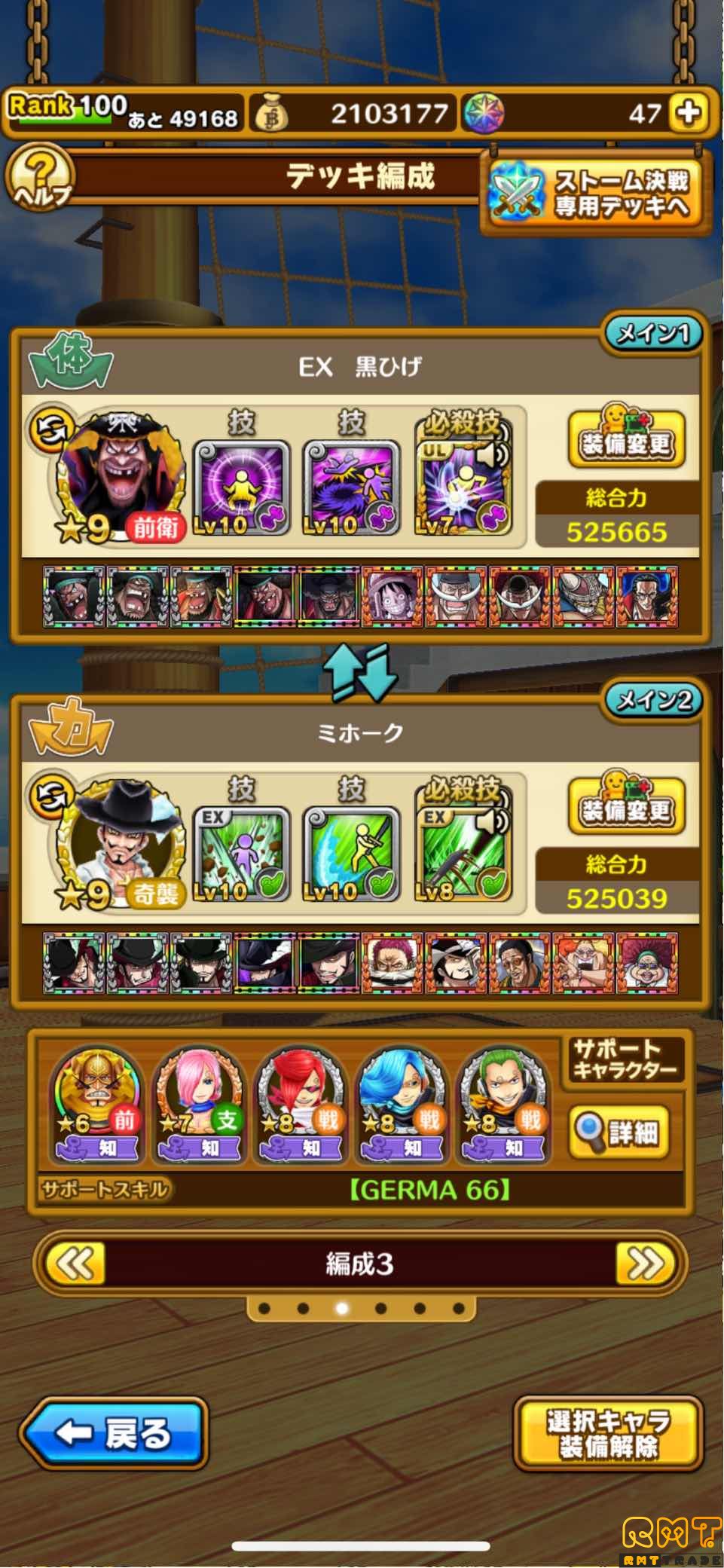Swap the メイン1 and メイン2 characters
Viewport: 724px width, 1568px height.
(361, 671)
